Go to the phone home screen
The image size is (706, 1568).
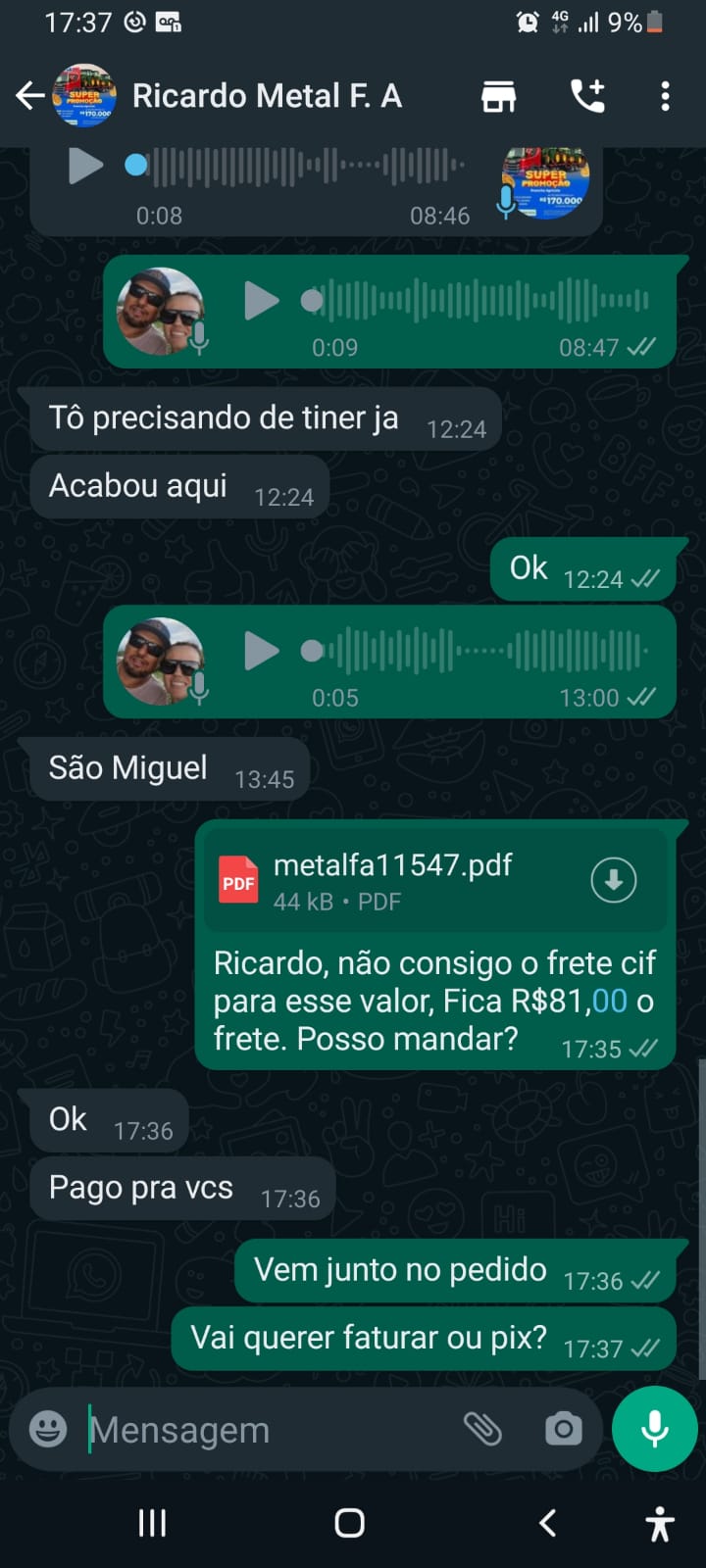(x=350, y=1523)
